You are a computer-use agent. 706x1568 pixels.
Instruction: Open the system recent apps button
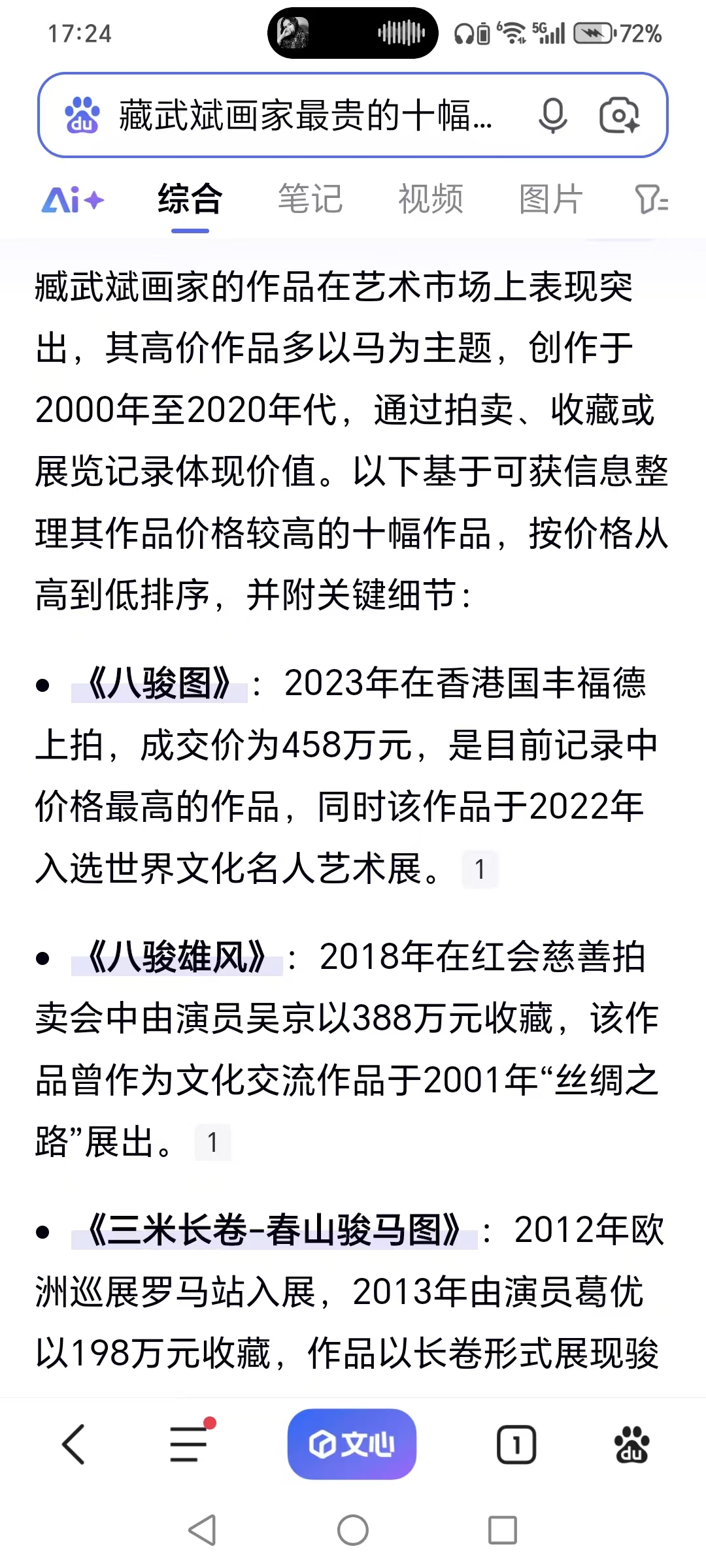pyautogui.click(x=503, y=1530)
